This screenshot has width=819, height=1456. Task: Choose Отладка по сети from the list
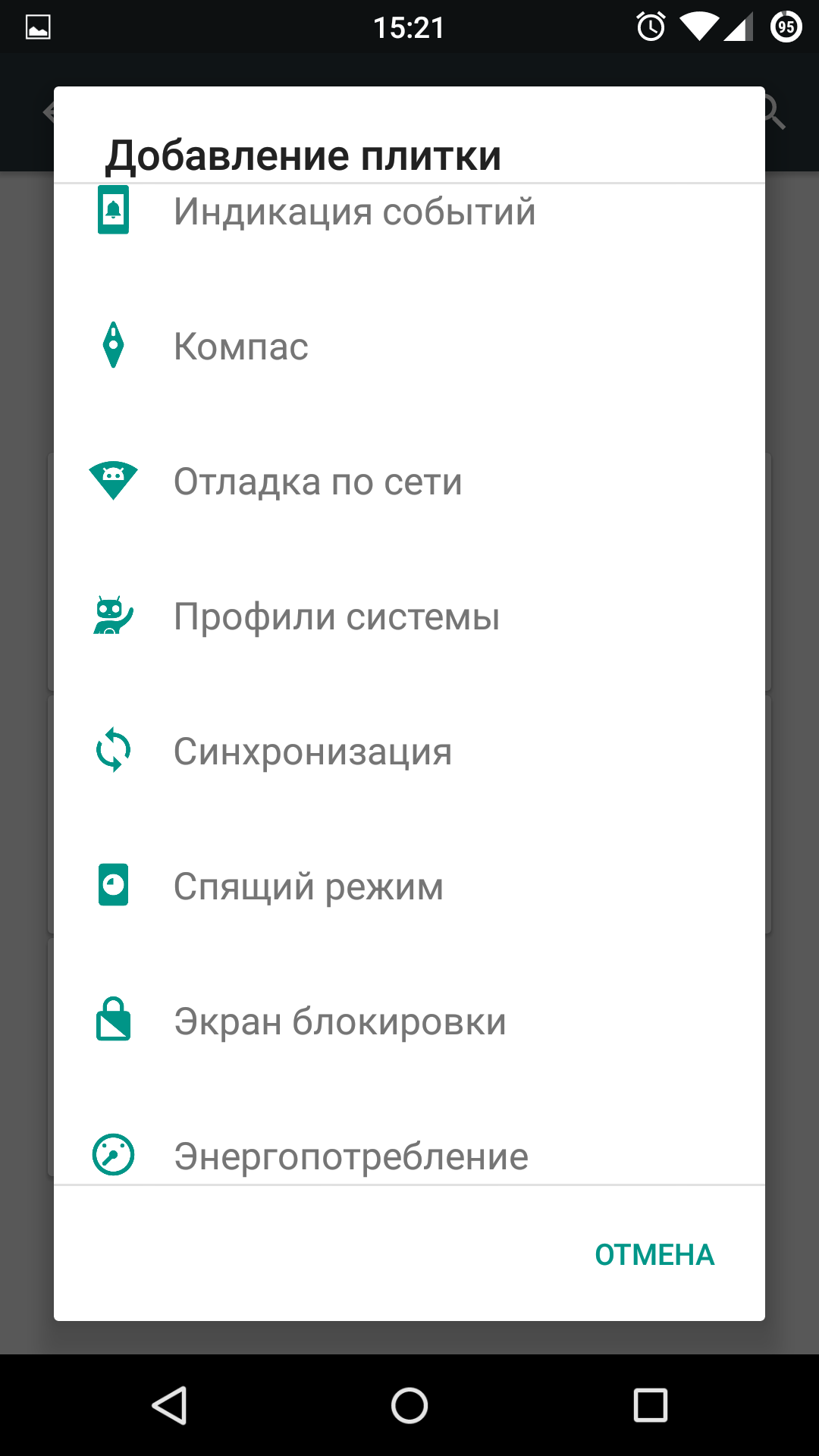click(x=409, y=481)
